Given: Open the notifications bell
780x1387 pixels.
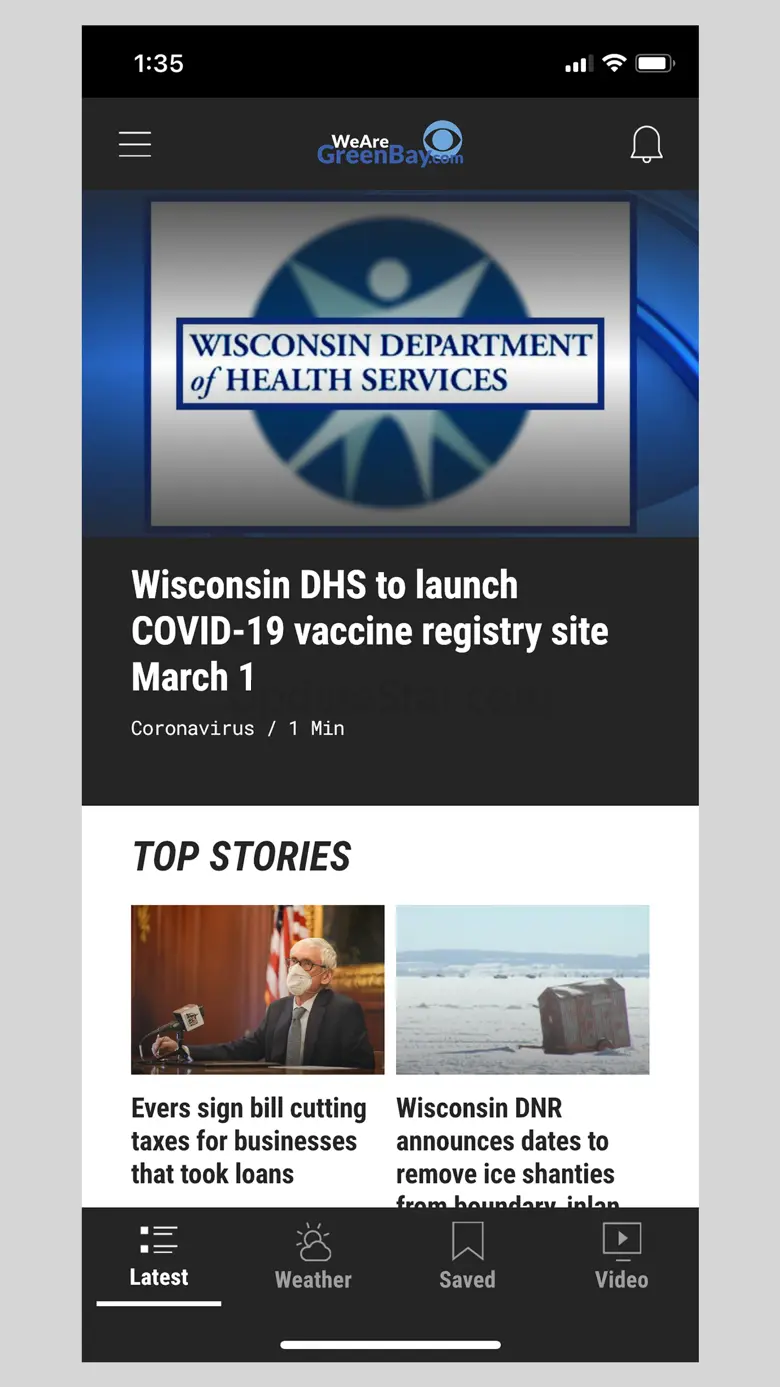Looking at the screenshot, I should click(x=646, y=144).
